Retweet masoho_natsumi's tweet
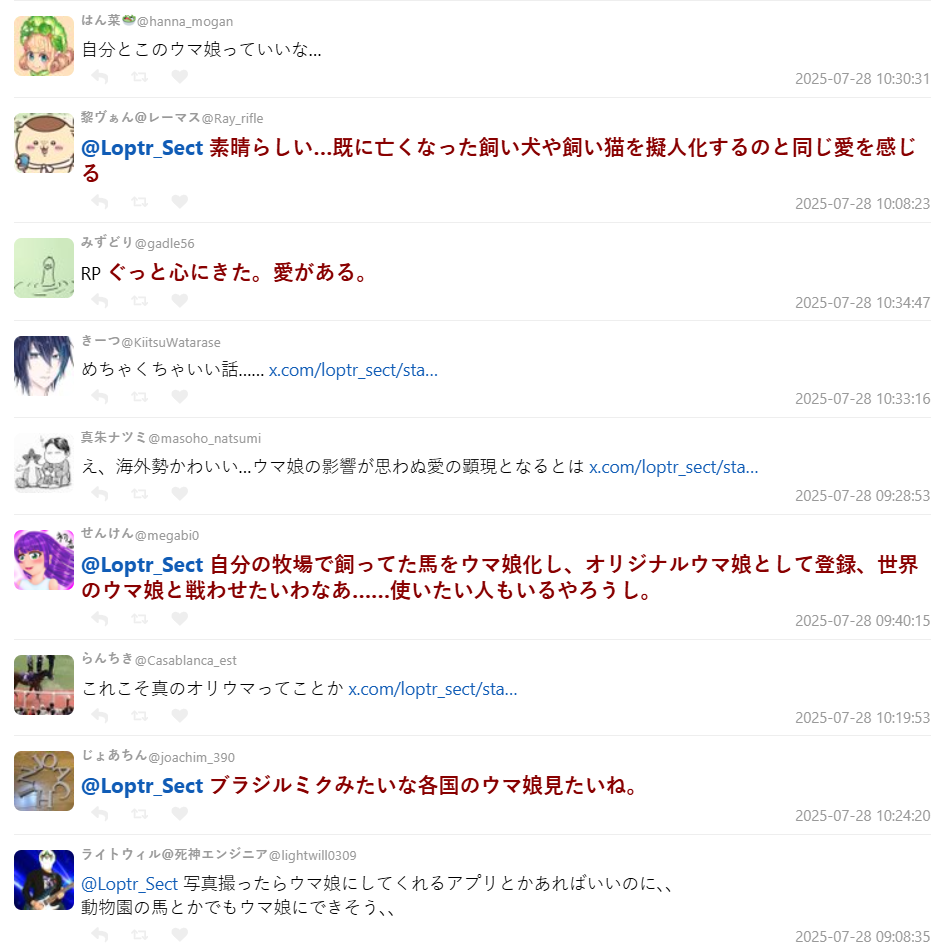 140,494
